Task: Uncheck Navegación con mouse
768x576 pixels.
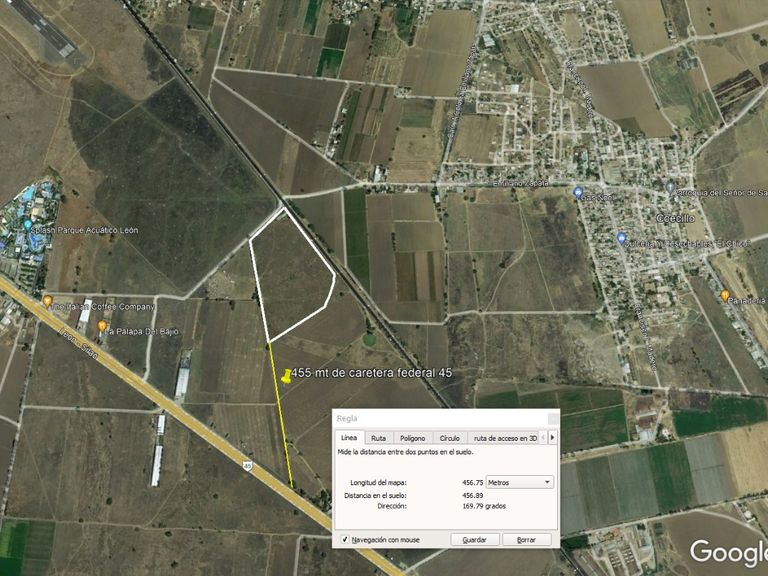Action: coord(345,540)
